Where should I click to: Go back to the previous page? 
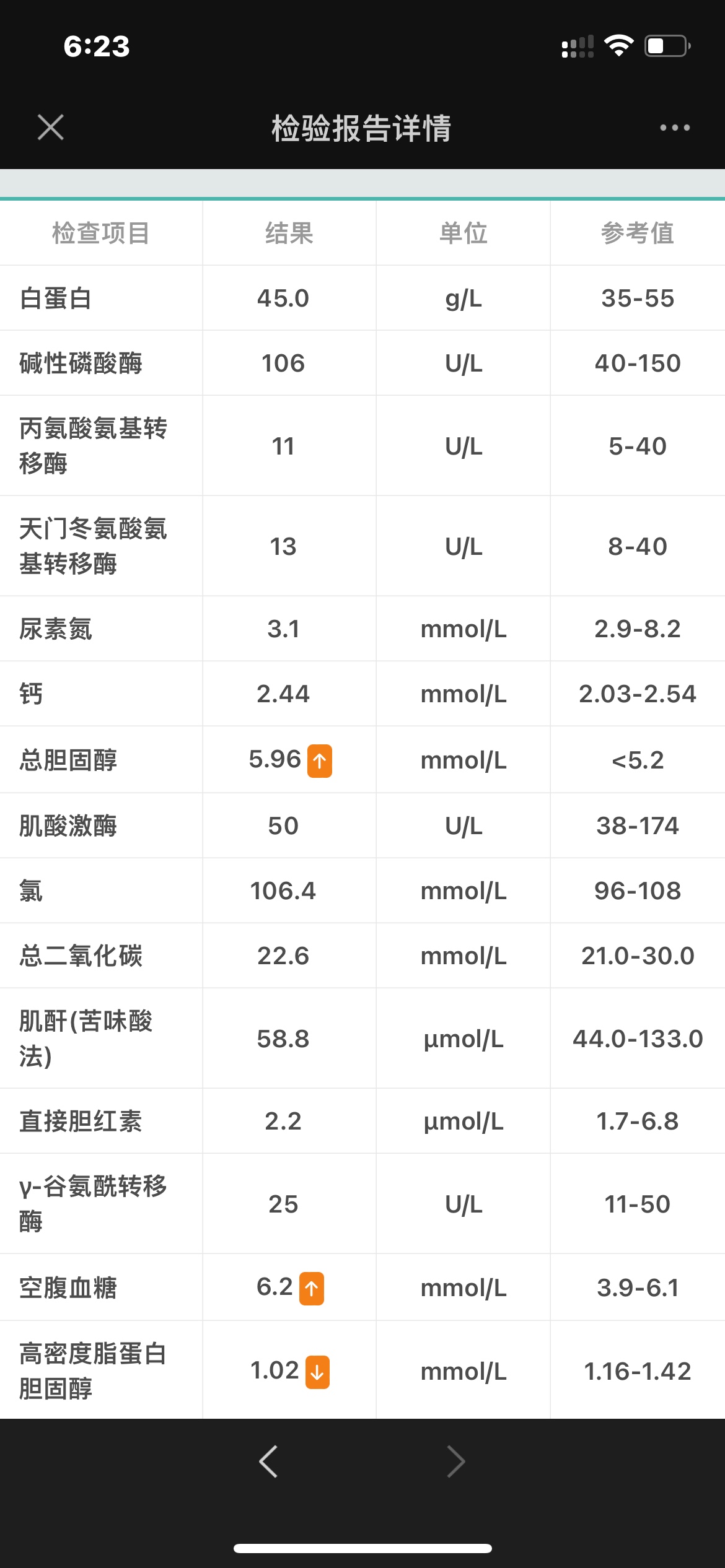pyautogui.click(x=268, y=1461)
